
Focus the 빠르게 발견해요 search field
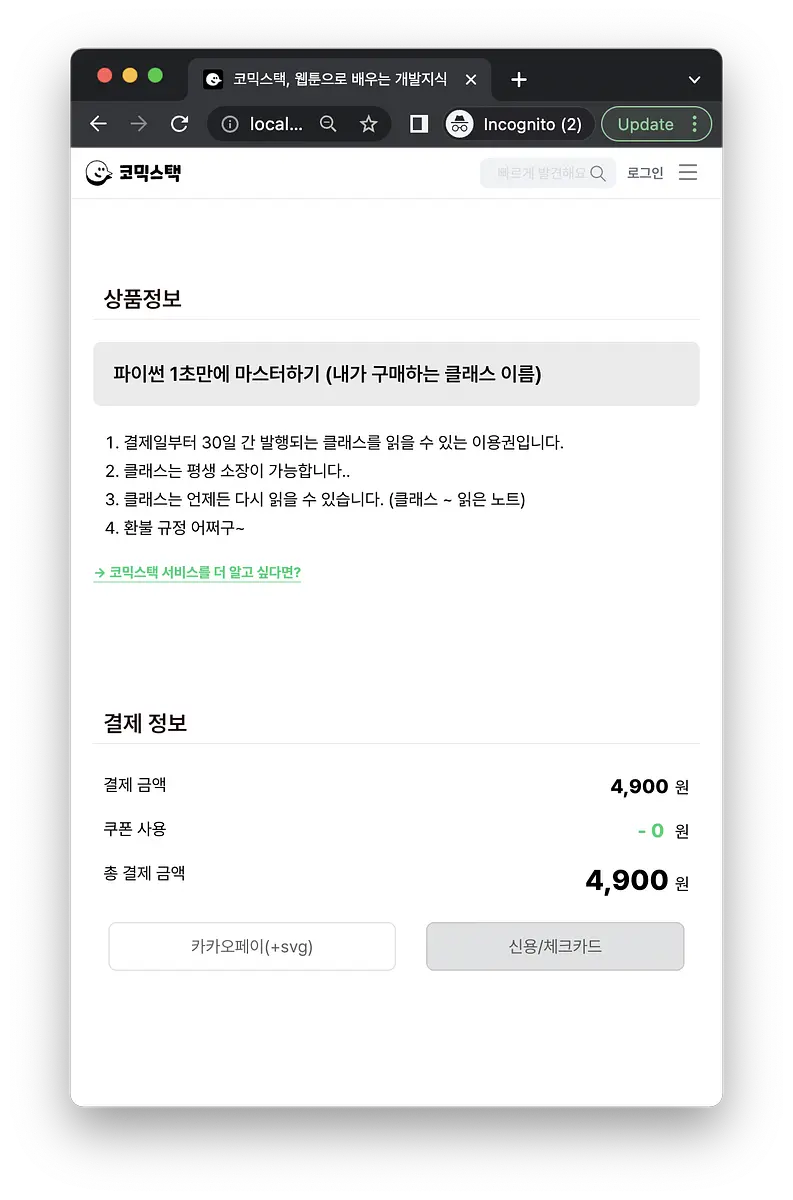tap(548, 173)
